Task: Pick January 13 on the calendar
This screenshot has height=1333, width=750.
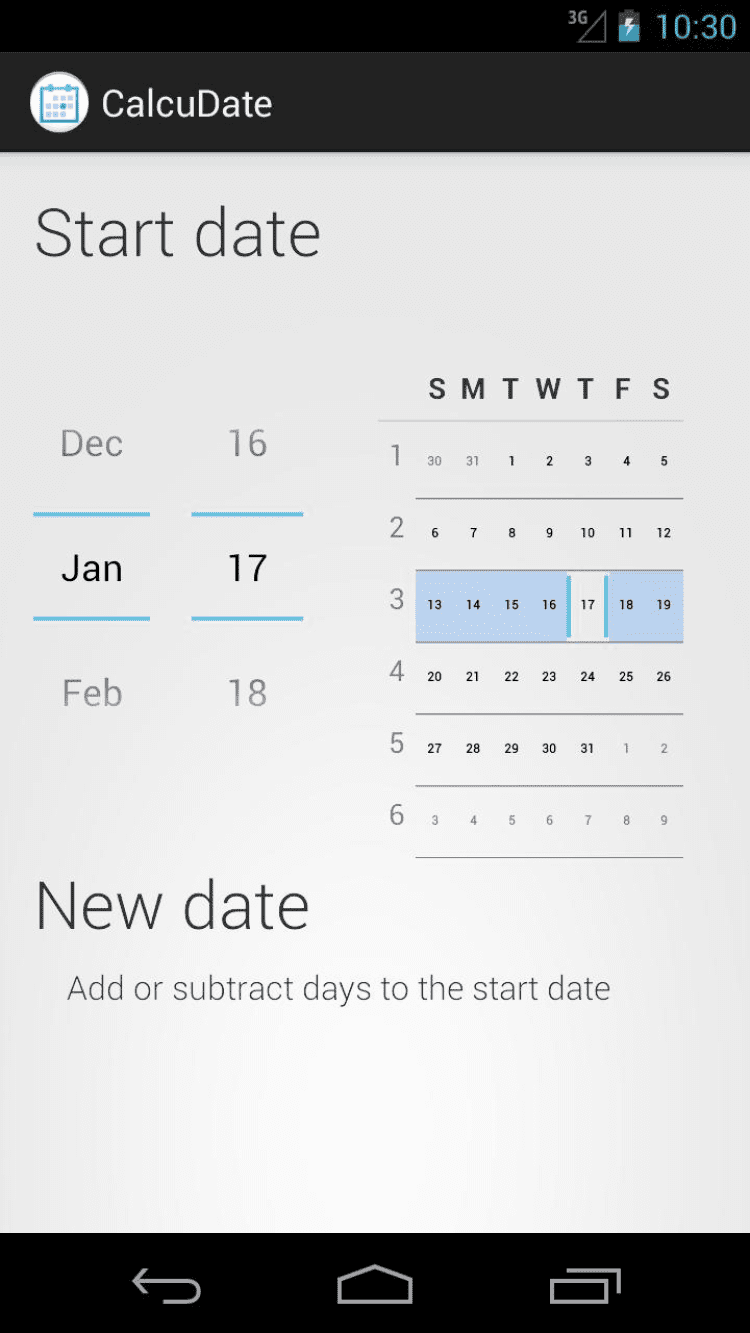Action: 434,605
